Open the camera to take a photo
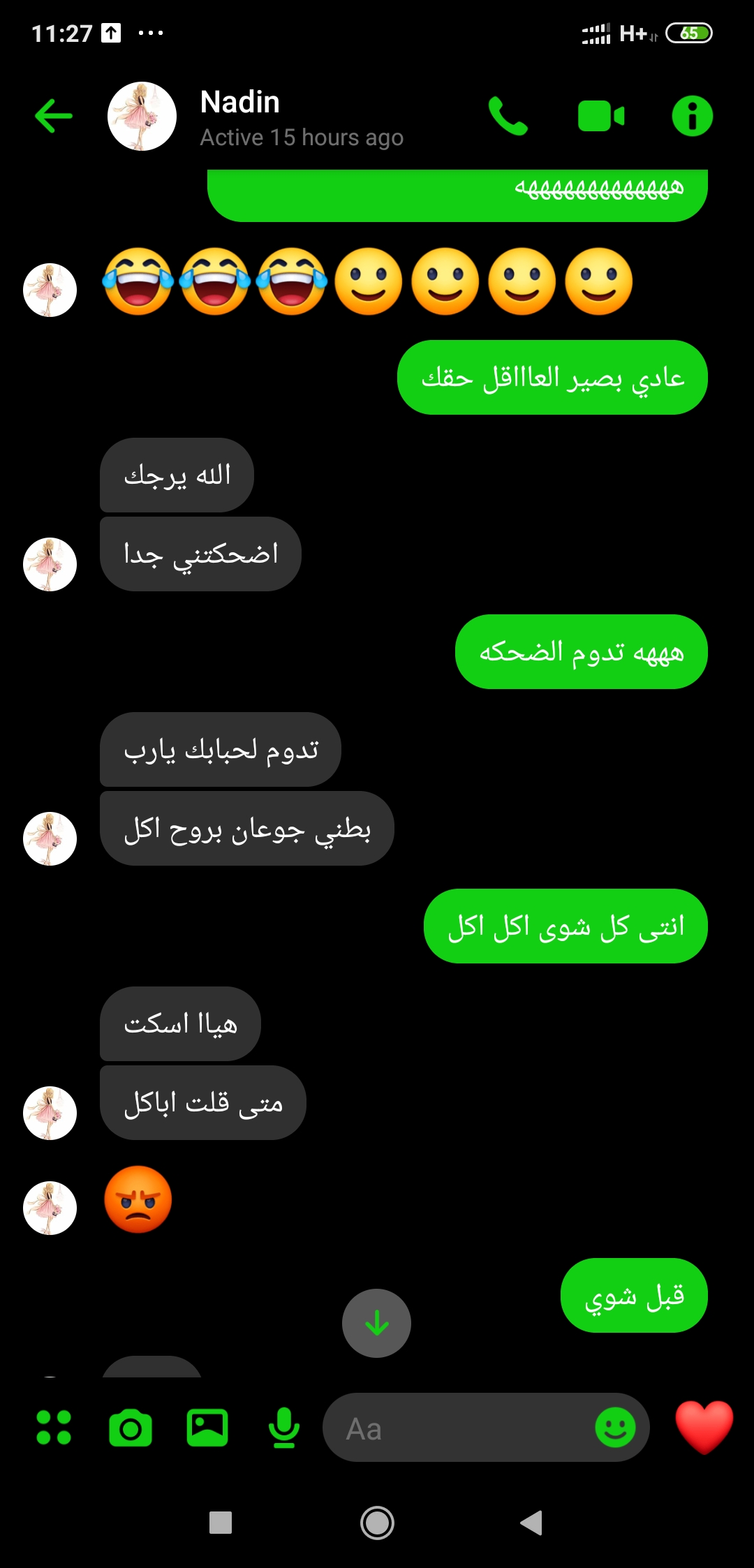 point(131,1428)
